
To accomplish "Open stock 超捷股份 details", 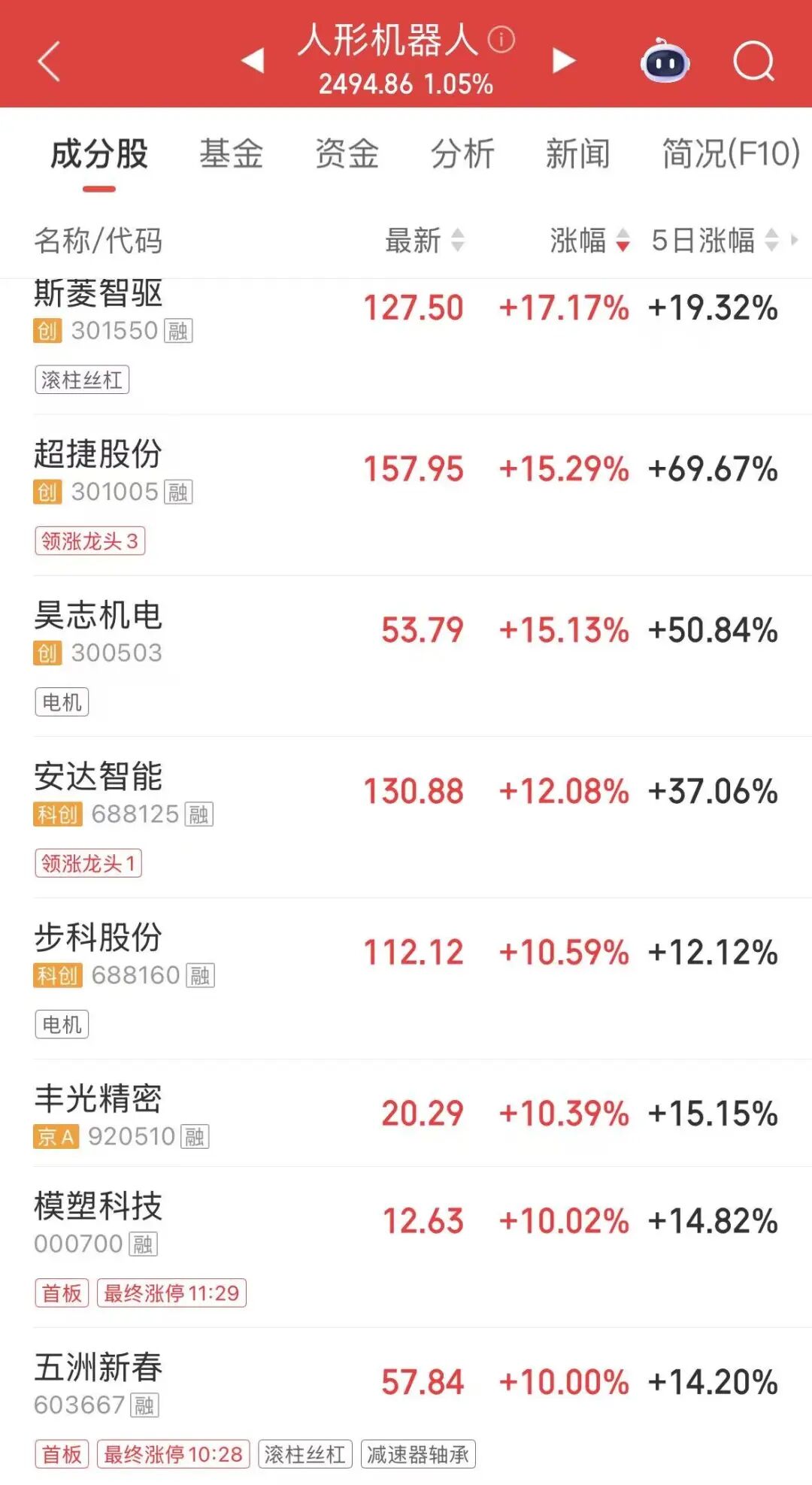I will pyautogui.click(x=98, y=454).
